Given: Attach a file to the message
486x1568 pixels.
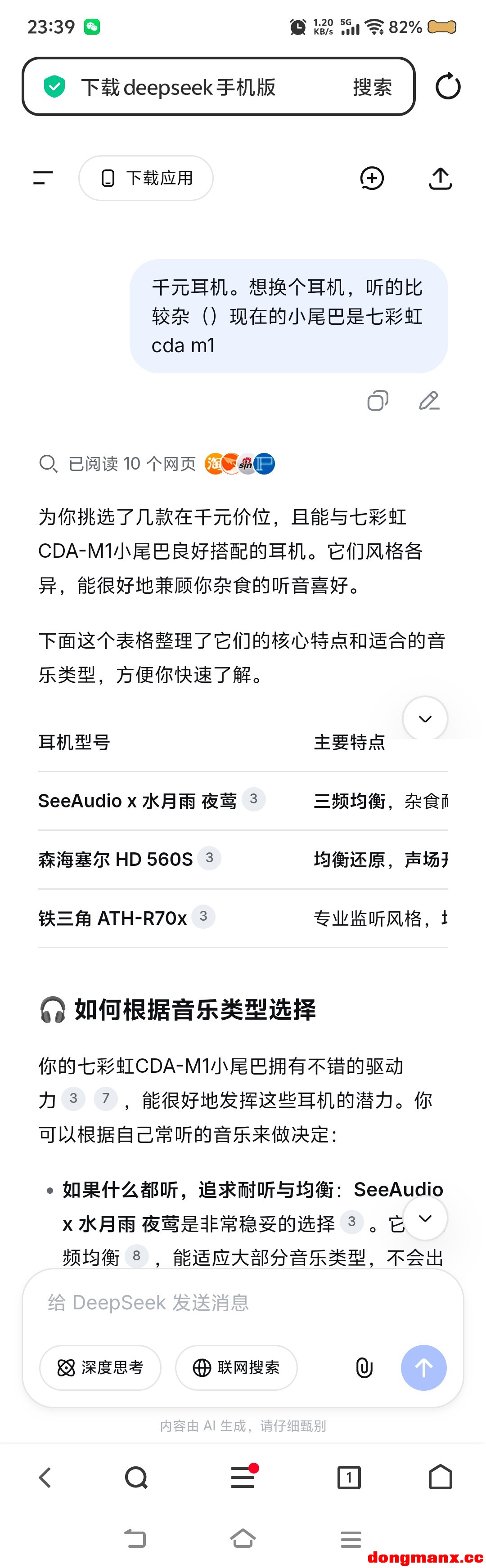Looking at the screenshot, I should coord(364,1368).
